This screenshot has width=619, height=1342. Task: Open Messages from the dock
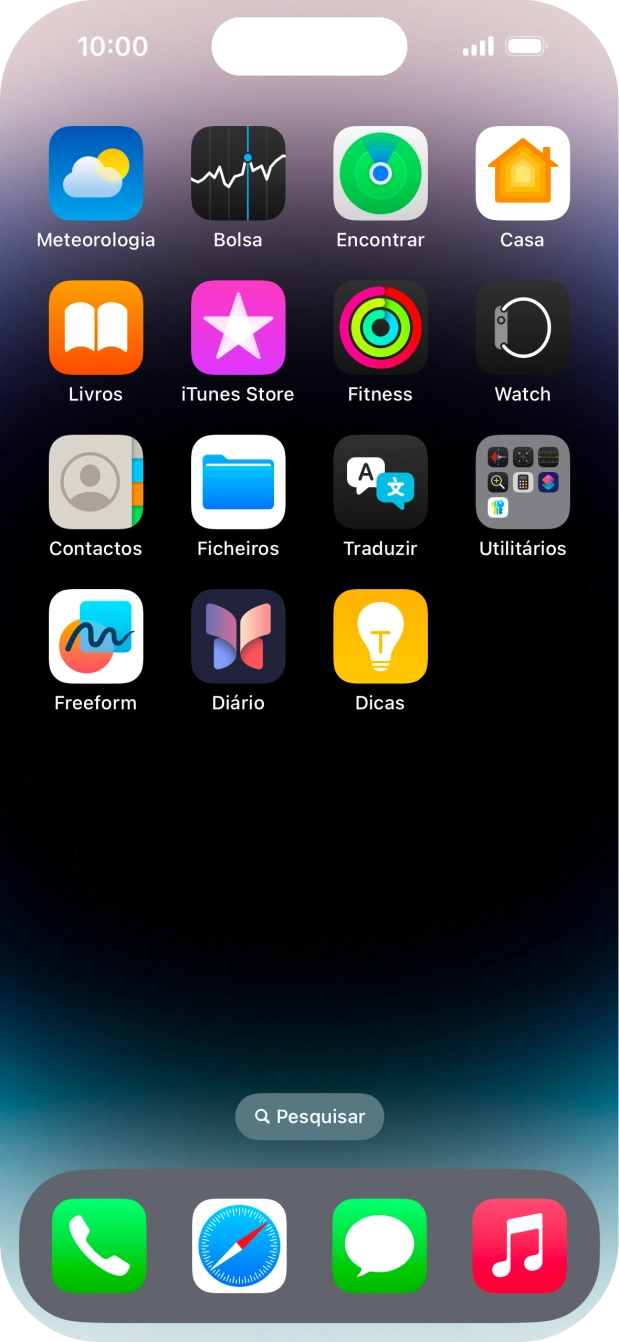379,1245
